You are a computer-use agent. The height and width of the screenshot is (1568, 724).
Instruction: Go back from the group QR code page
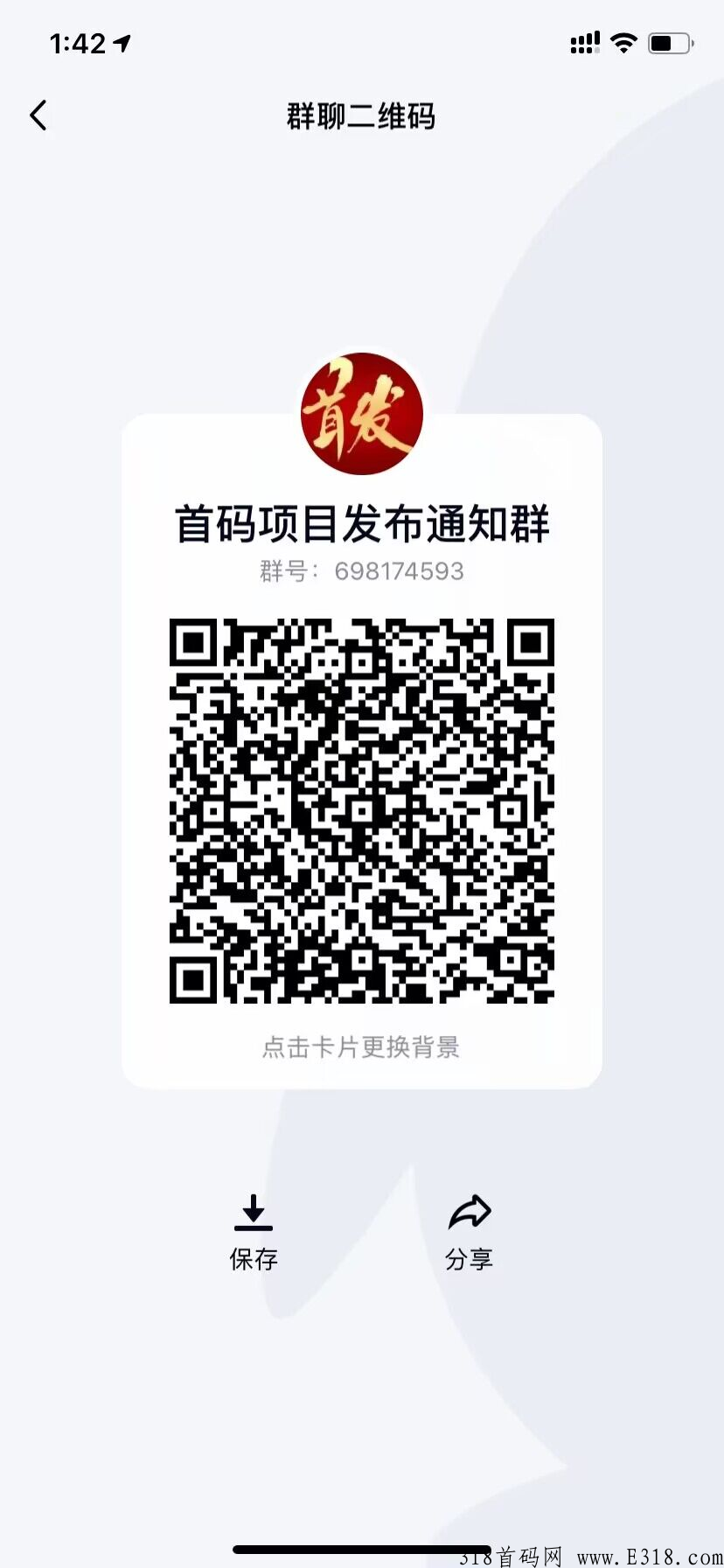click(x=38, y=115)
